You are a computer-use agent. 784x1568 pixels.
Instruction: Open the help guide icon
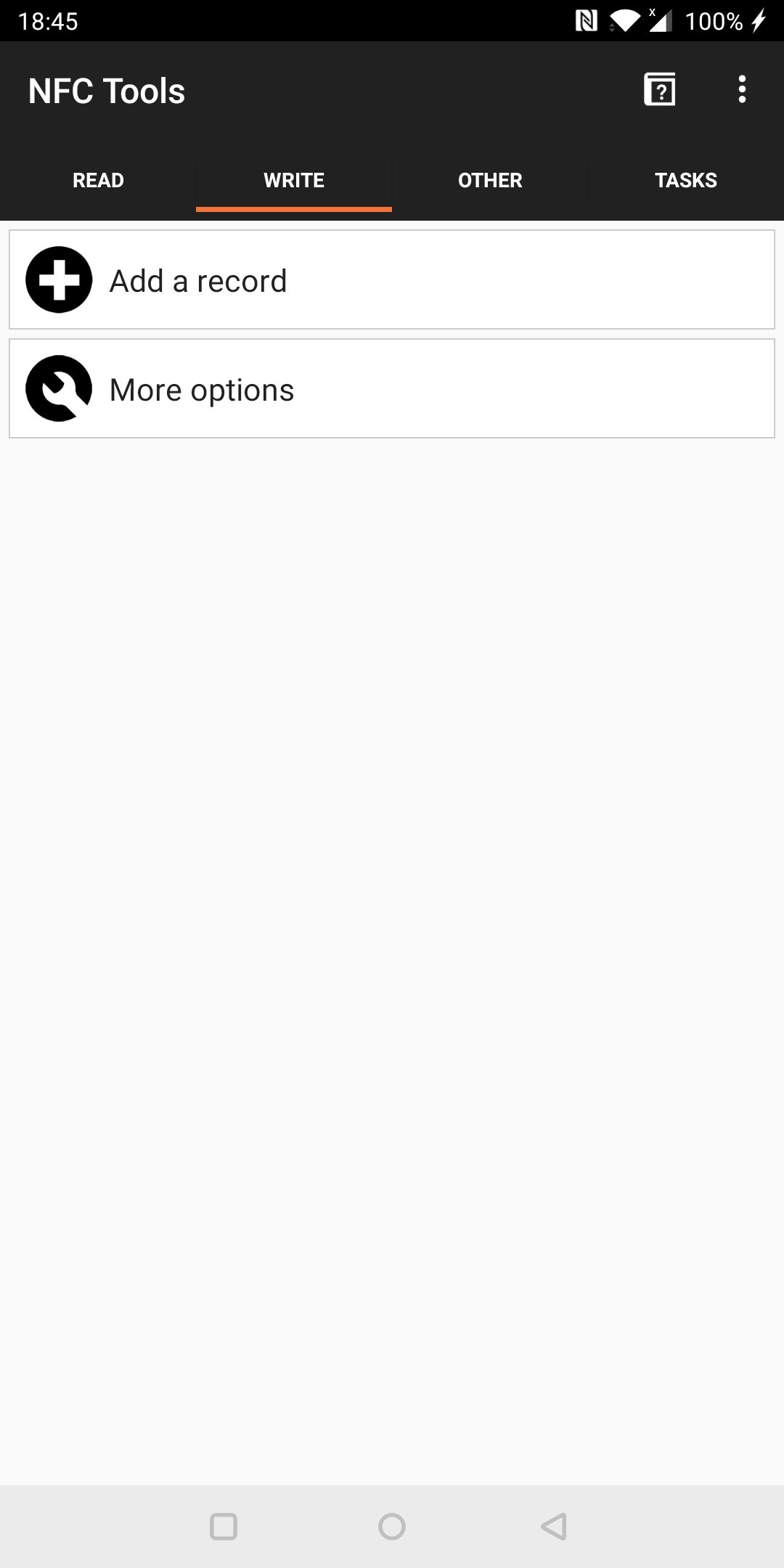(659, 90)
